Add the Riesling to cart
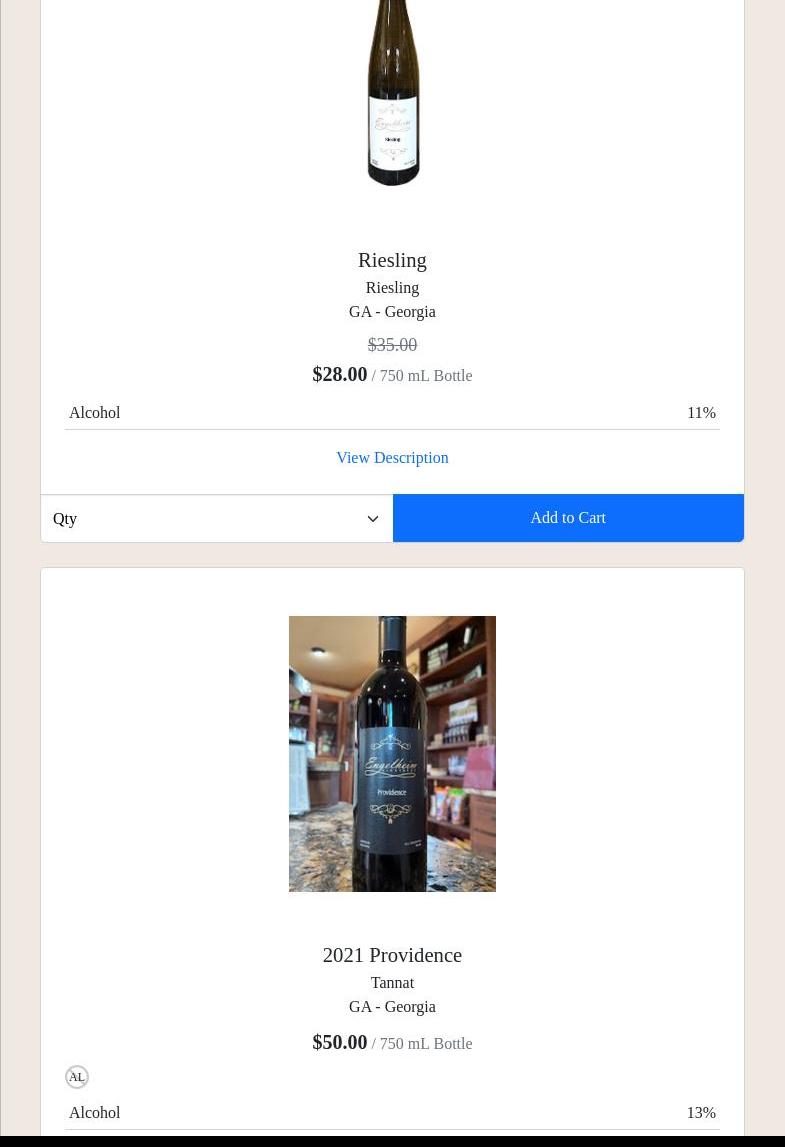785x1147 pixels. tap(568, 518)
